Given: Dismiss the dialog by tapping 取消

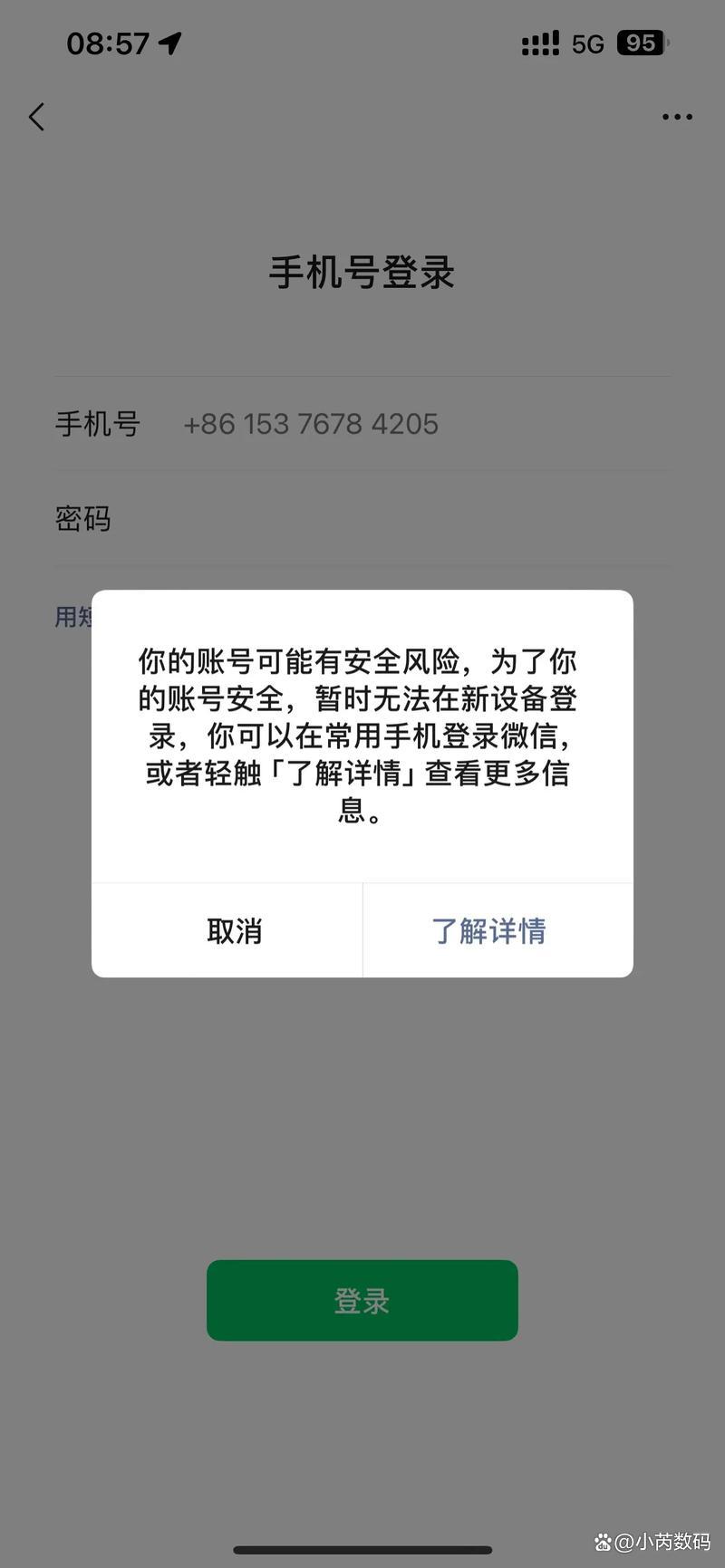Looking at the screenshot, I should [234, 931].
